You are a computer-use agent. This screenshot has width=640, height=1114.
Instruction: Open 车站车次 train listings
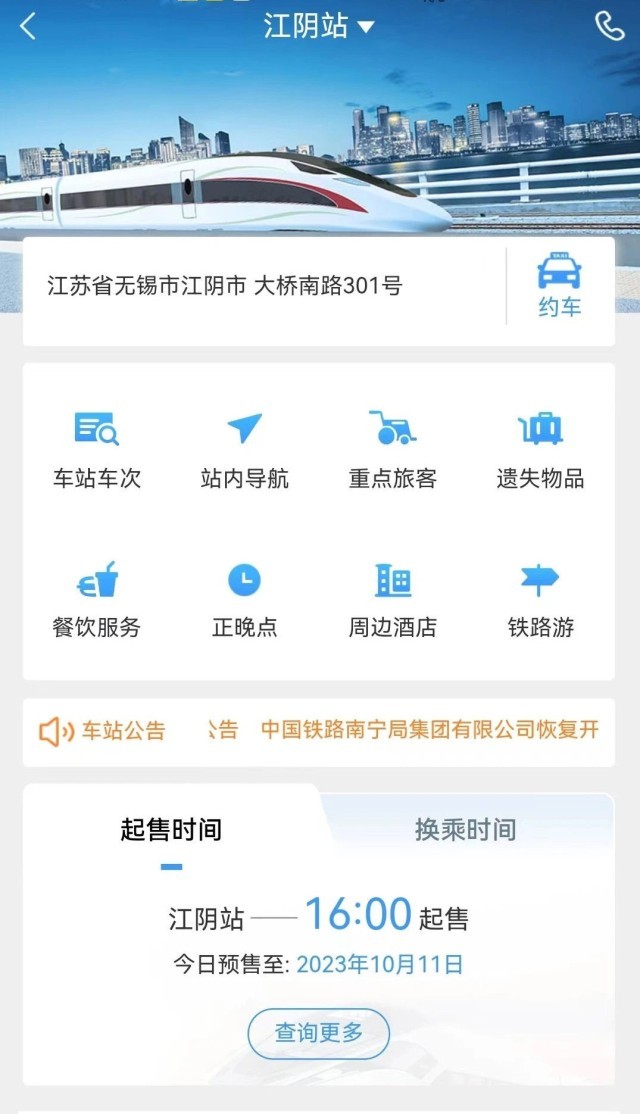tap(97, 449)
